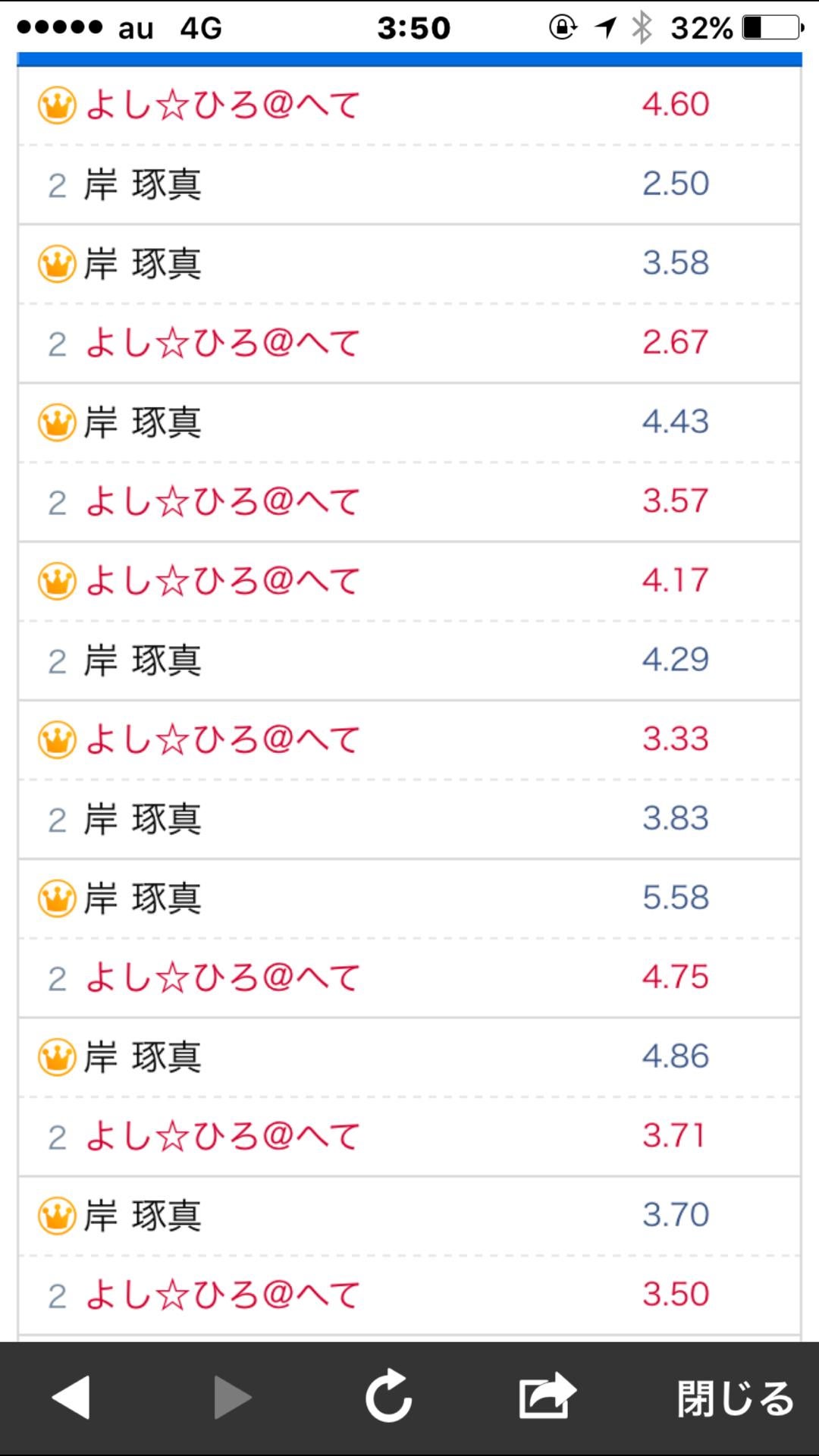Viewport: 819px width, 1456px height.
Task: Select the crown icon on よし☆ひろ@へて's 4.17 row
Action: pyautogui.click(x=57, y=580)
